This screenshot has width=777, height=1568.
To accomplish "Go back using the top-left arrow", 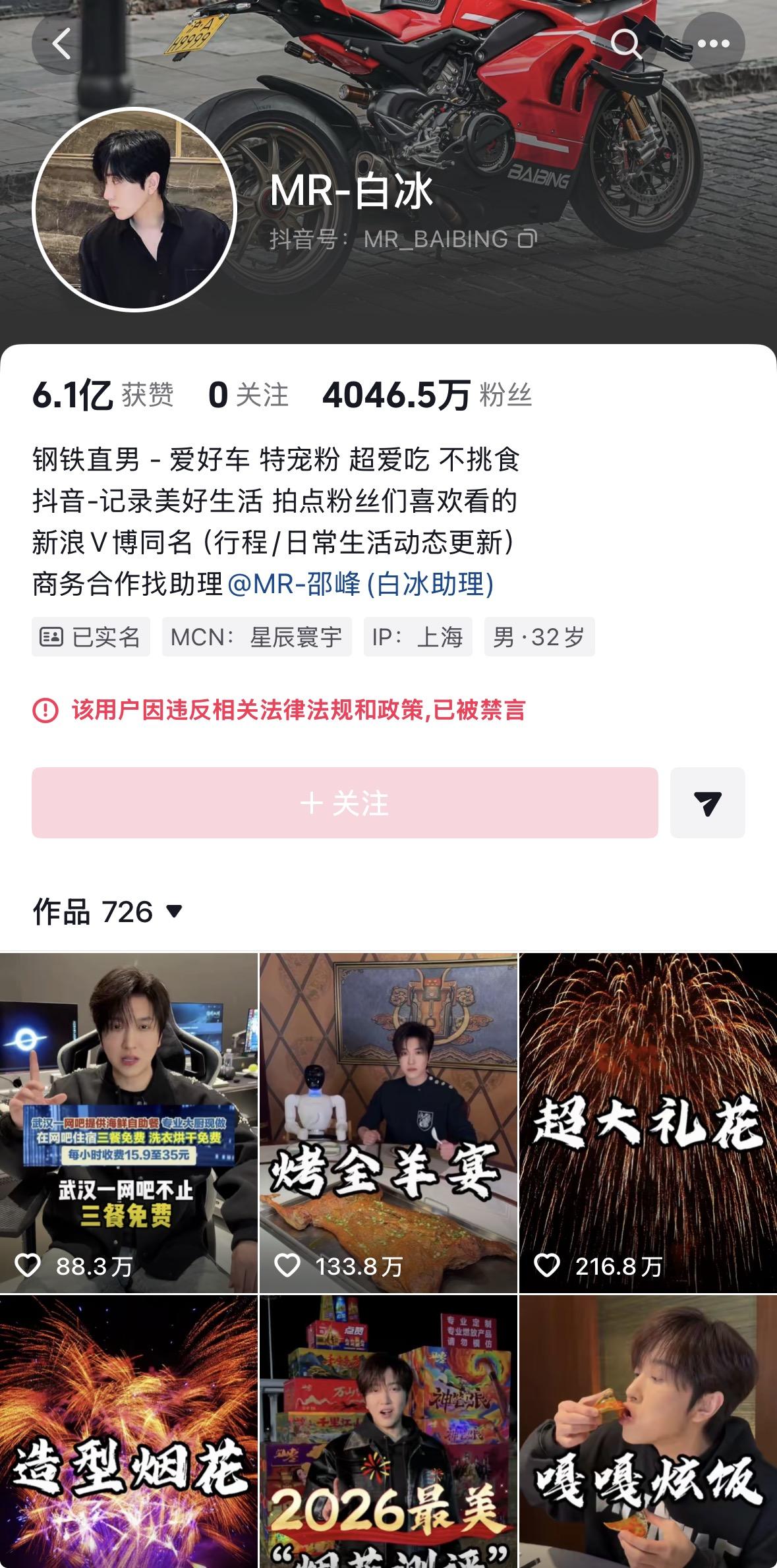I will click(x=61, y=44).
